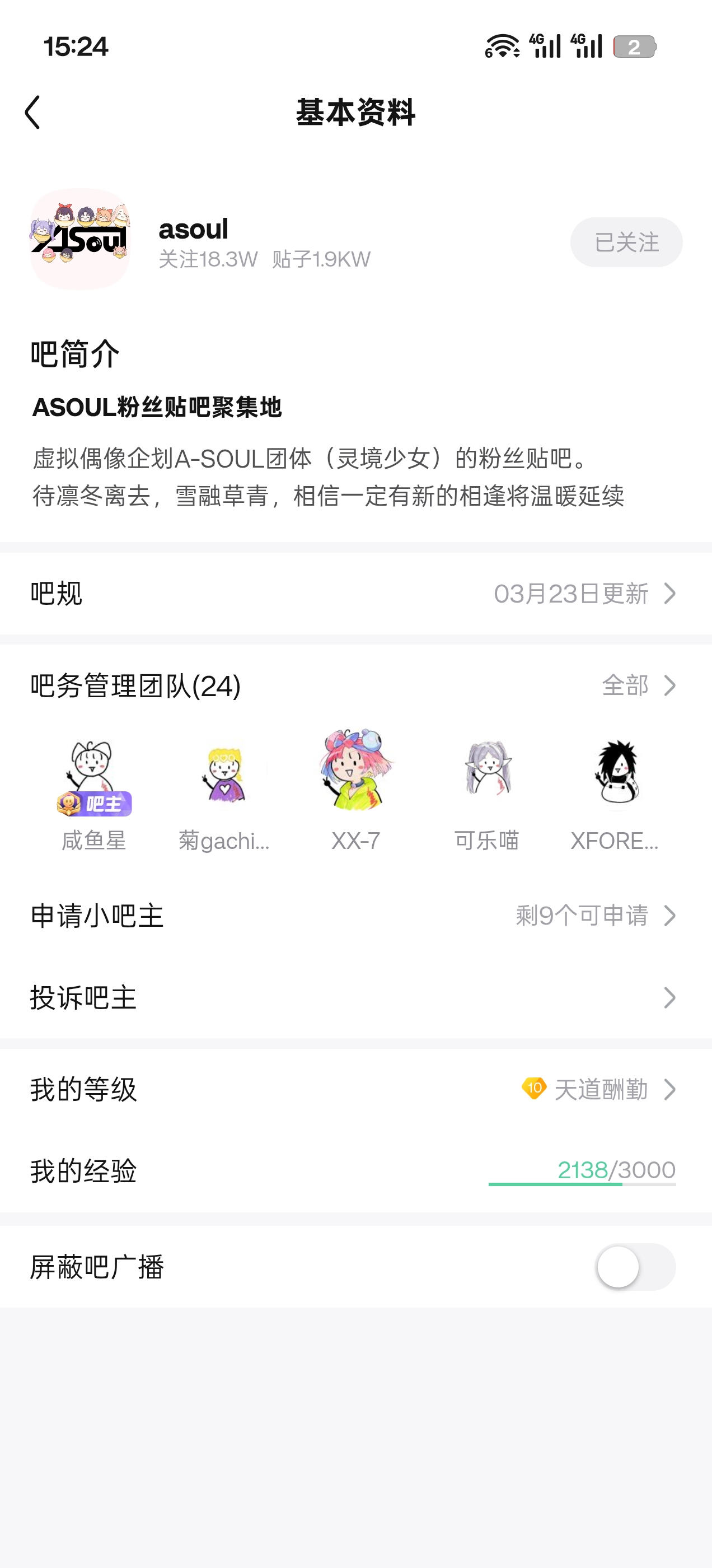Viewport: 712px width, 1568px height.
Task: Go back from 基本资料 page
Action: 33,113
